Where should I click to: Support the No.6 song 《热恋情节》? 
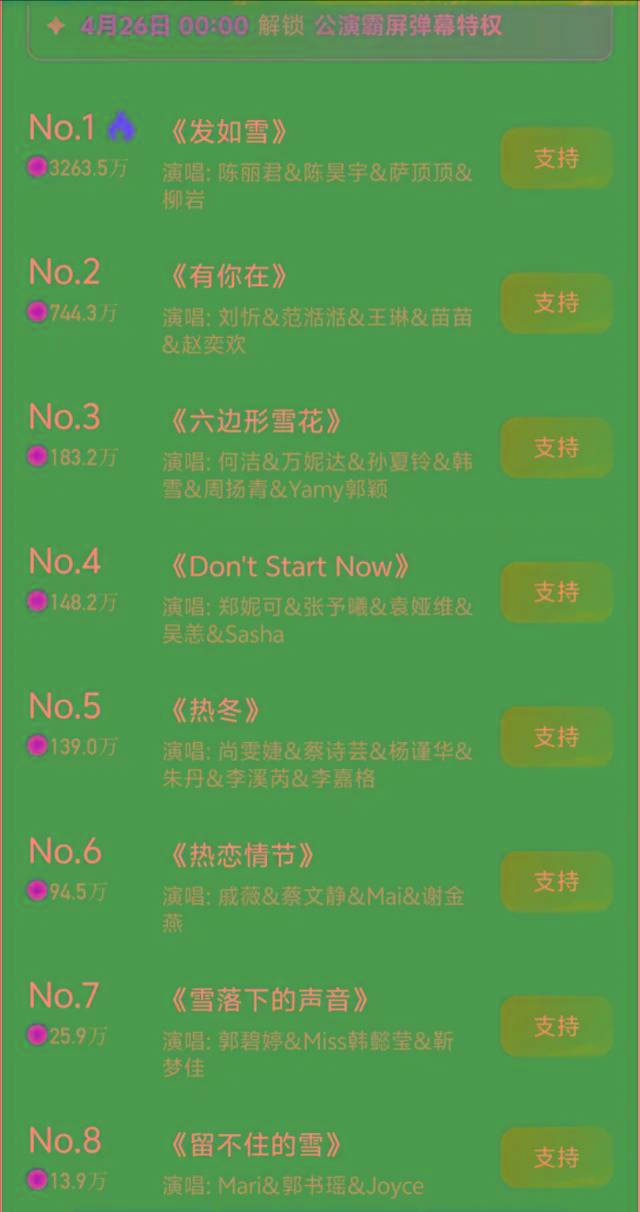[x=556, y=882]
